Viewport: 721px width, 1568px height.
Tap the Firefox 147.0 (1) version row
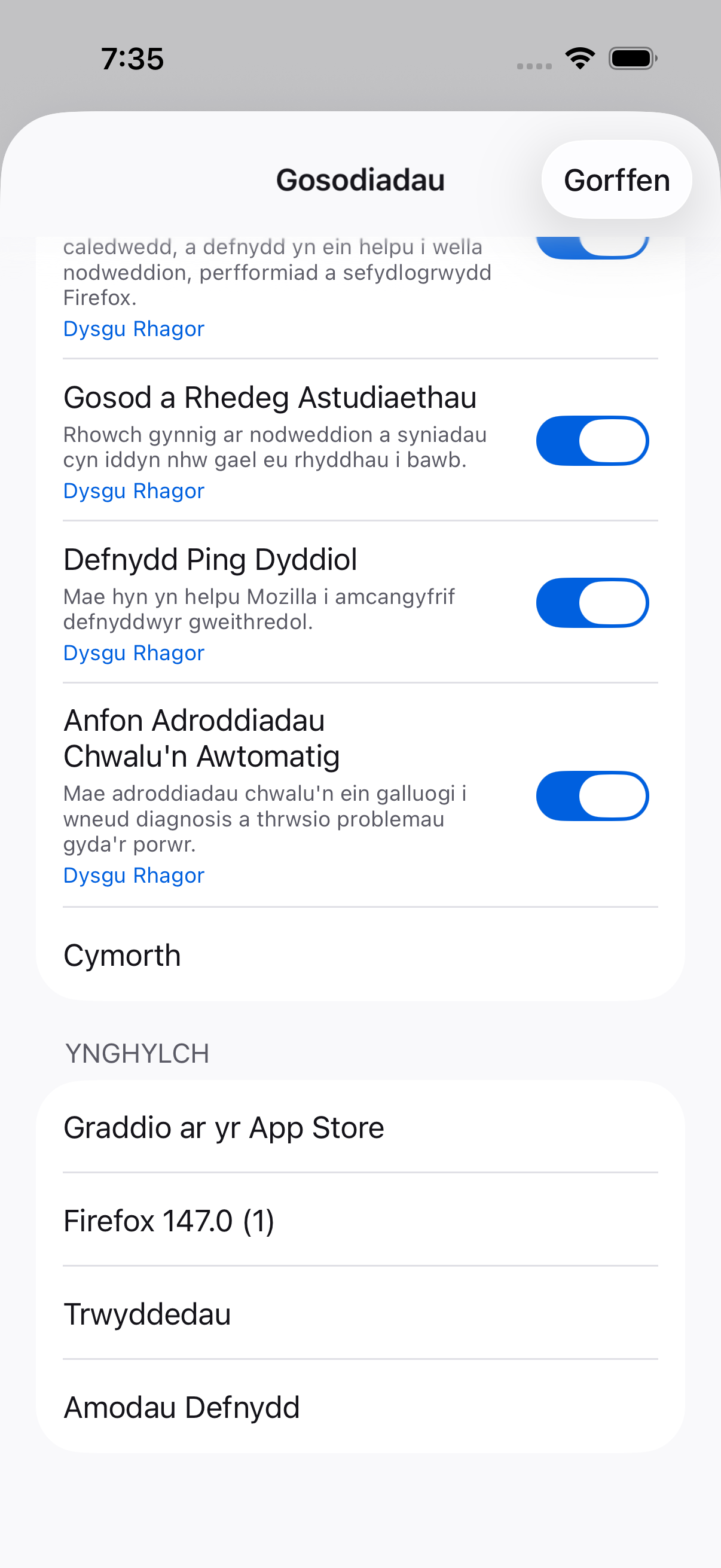click(360, 1221)
